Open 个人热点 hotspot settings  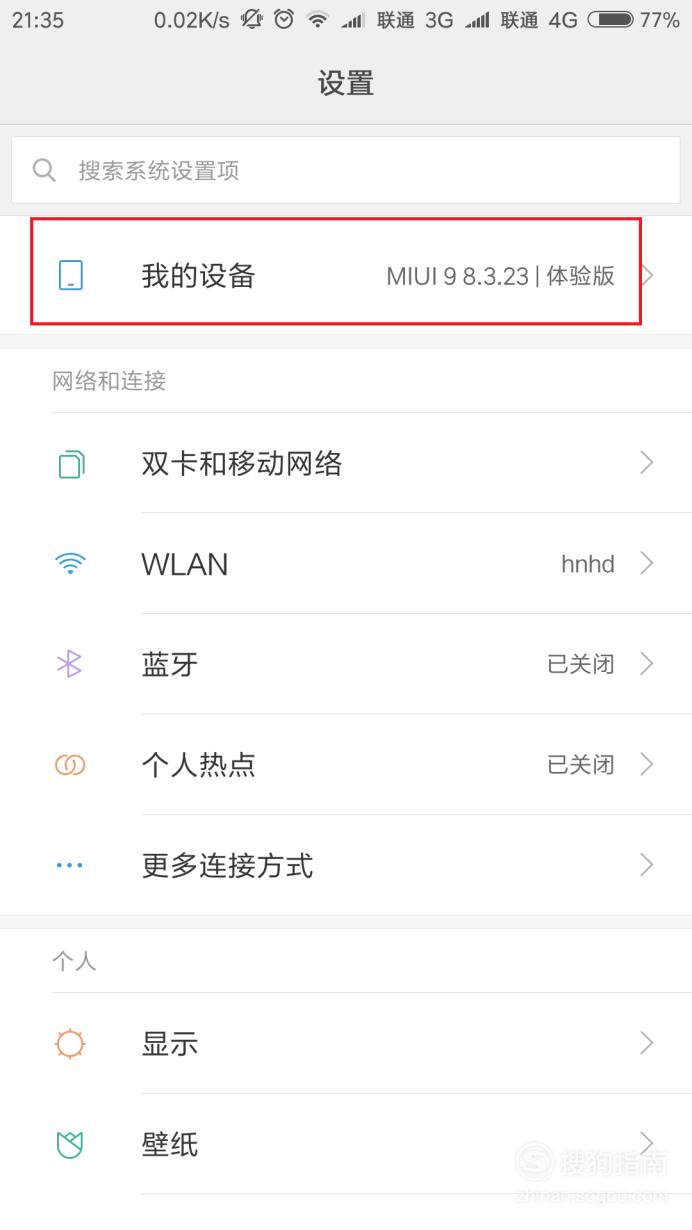tap(346, 764)
